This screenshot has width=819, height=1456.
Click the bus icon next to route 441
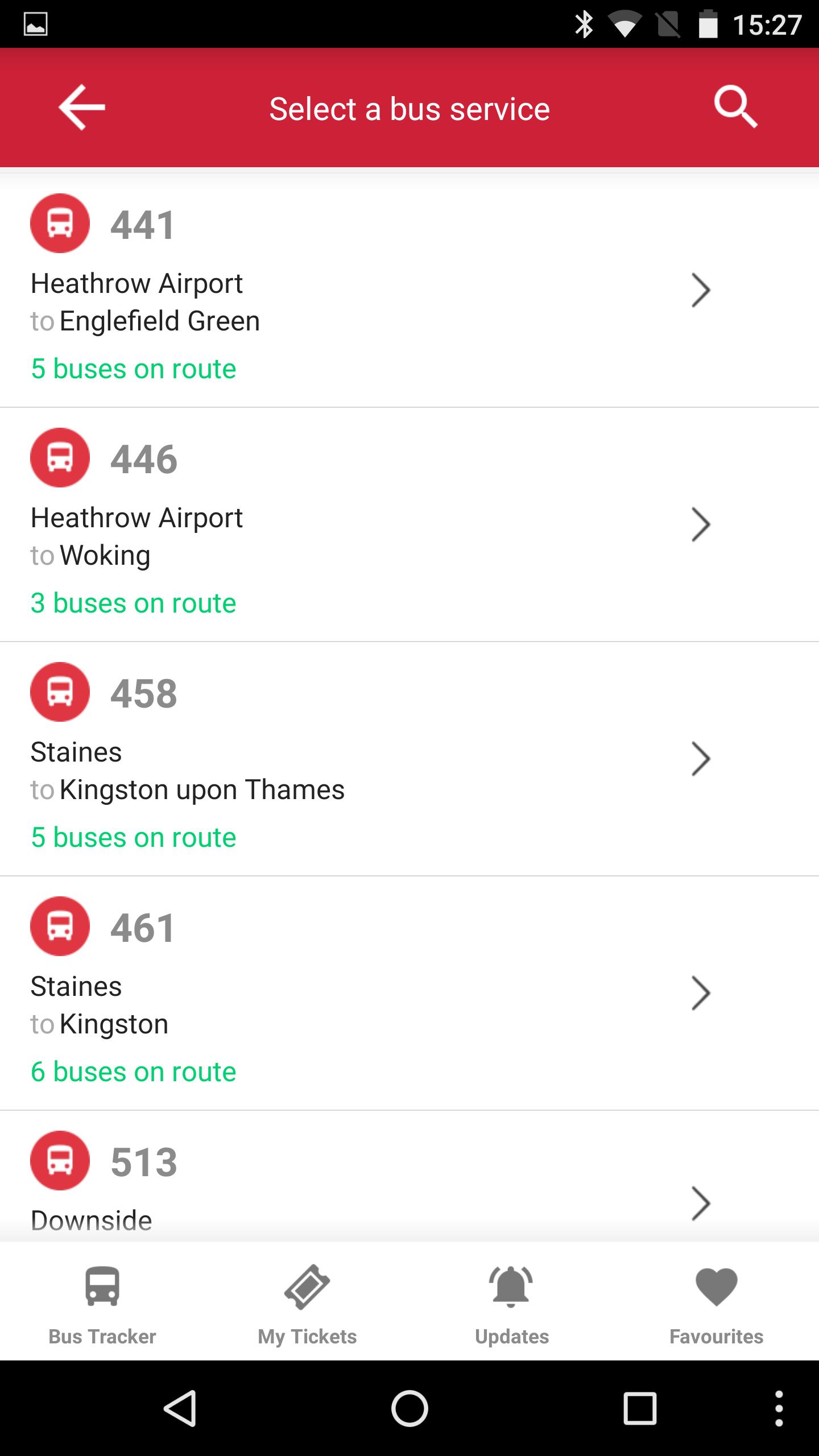(59, 224)
